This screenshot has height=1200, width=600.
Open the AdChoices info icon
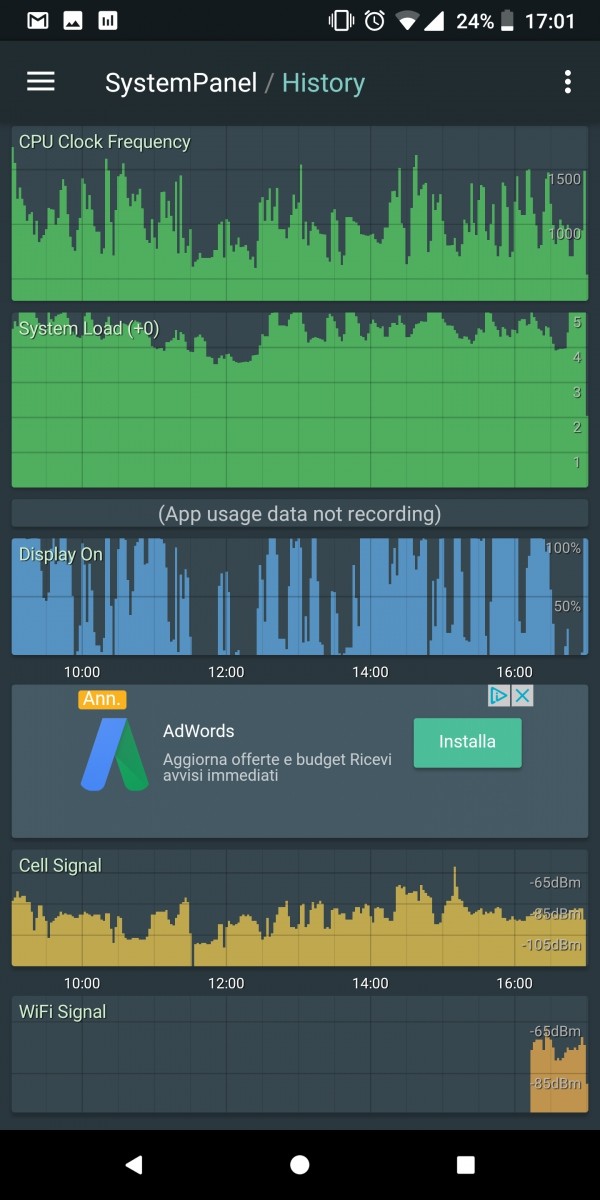(500, 696)
